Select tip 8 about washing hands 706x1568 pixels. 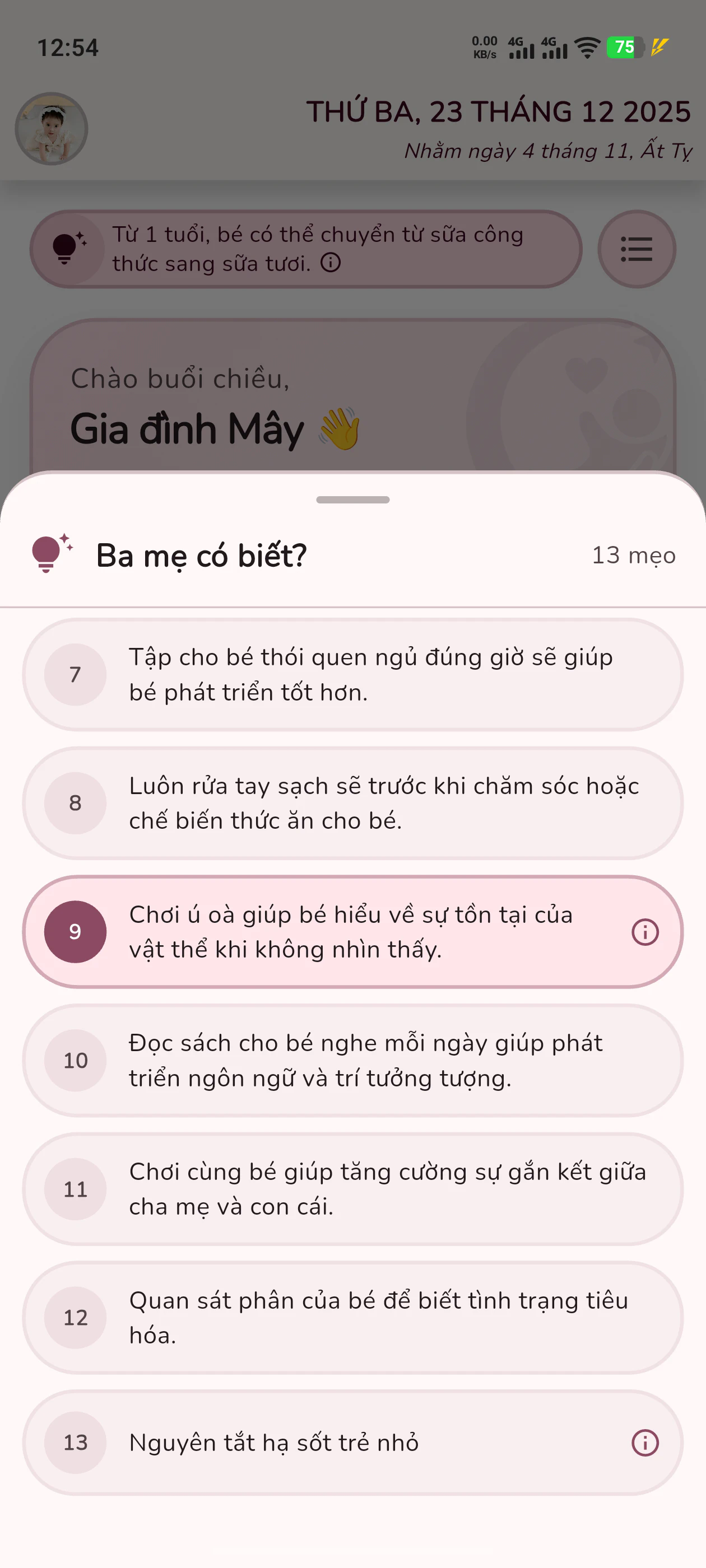pyautogui.click(x=352, y=803)
